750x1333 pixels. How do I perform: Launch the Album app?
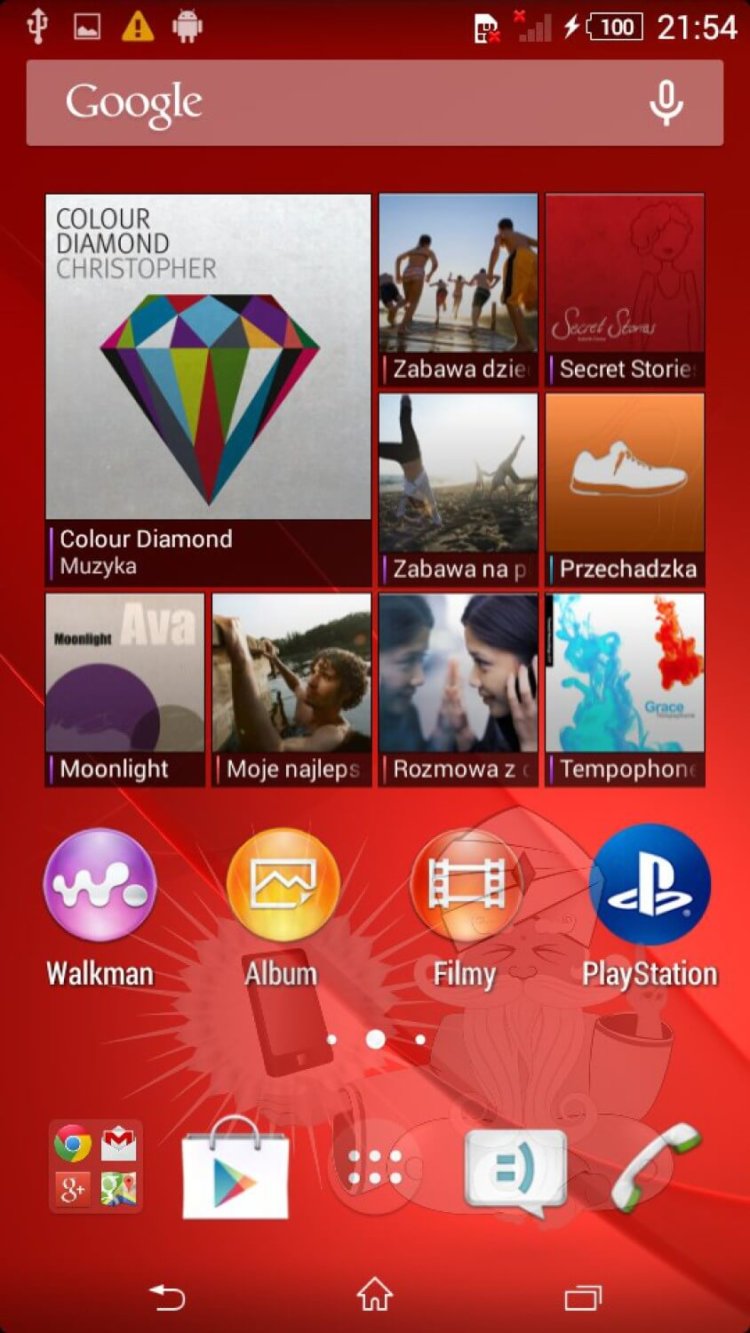point(283,885)
